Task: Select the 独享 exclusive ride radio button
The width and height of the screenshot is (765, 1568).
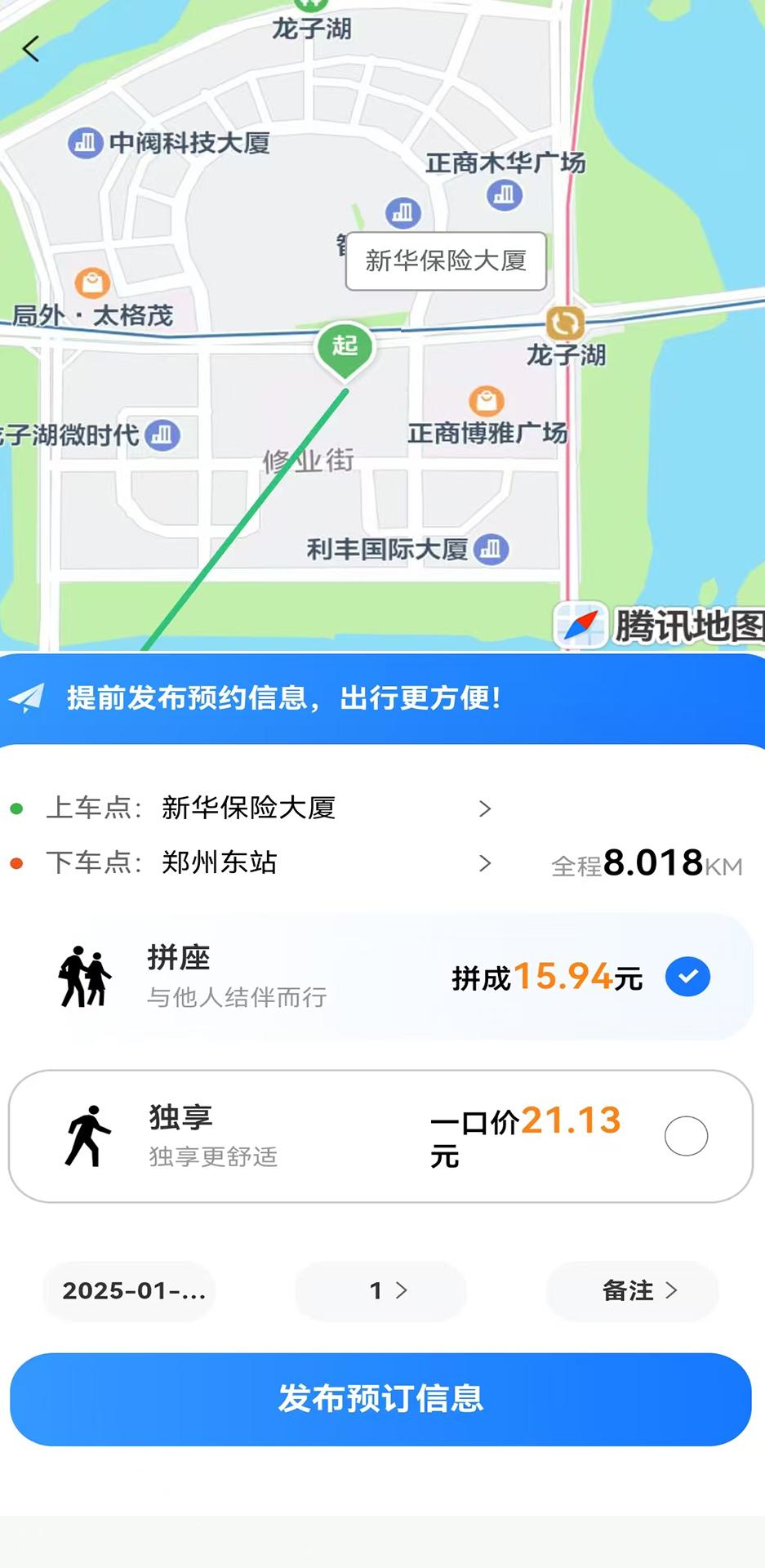Action: [x=686, y=1136]
